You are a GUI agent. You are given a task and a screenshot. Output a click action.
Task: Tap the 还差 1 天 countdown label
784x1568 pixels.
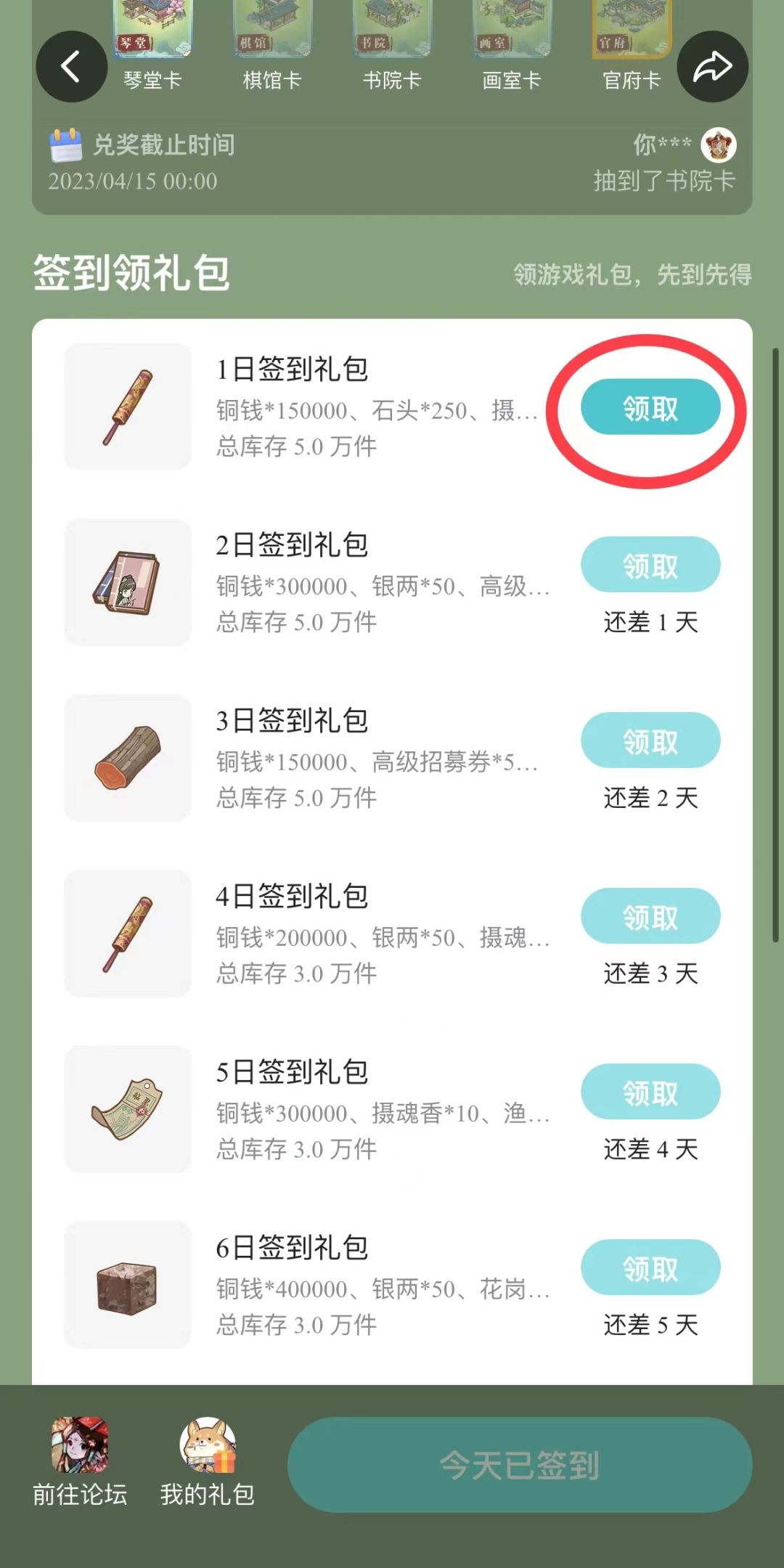648,623
